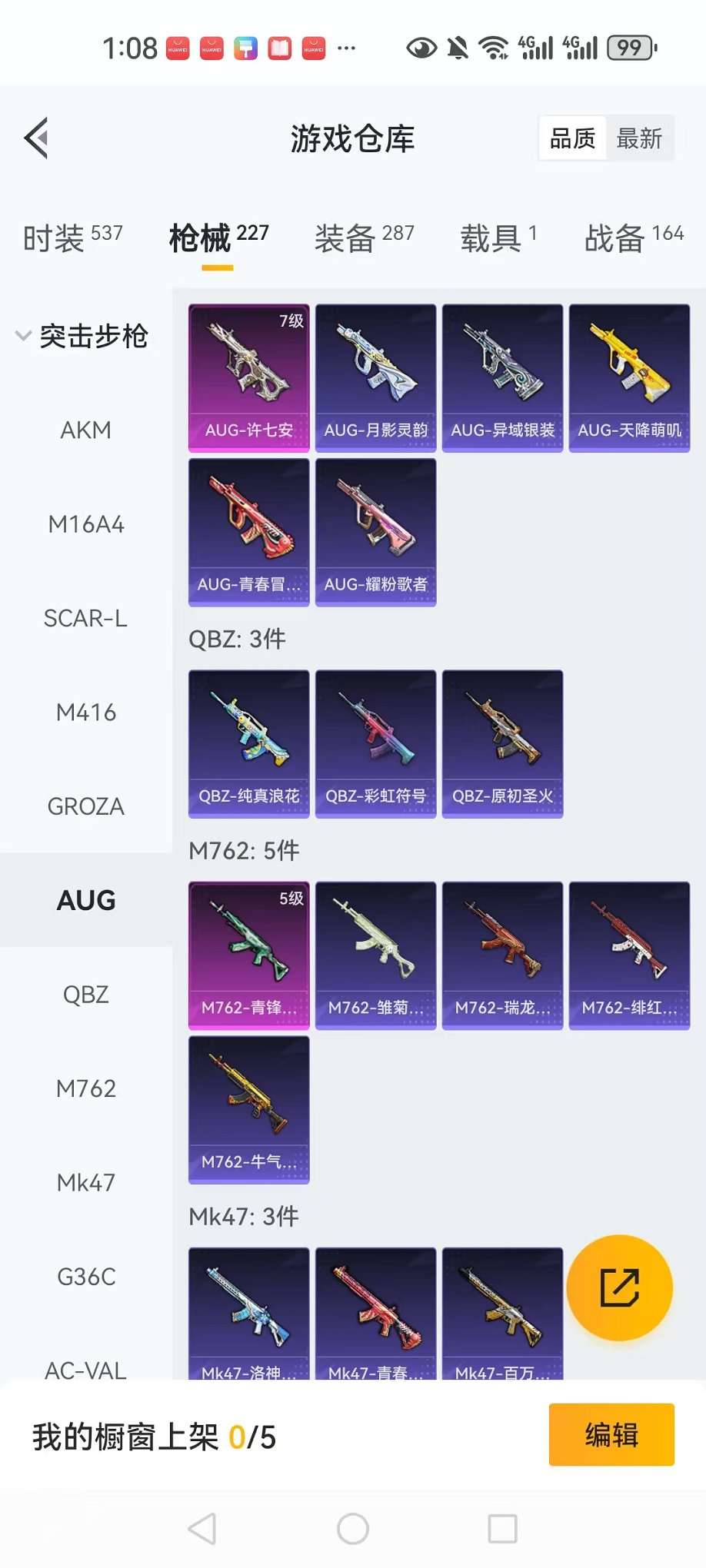706x1568 pixels.
Task: Open the AUG-天降萌叽 skin
Action: 629,377
